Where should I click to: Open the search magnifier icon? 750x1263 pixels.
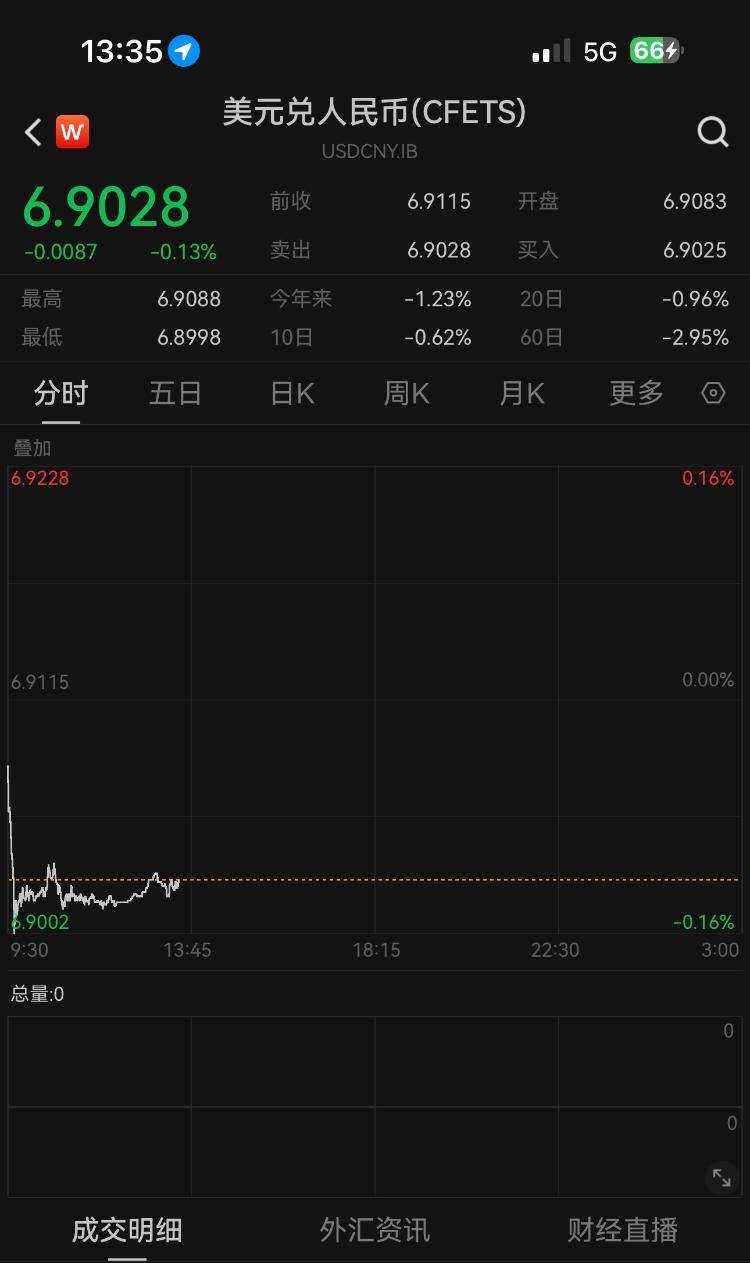[x=712, y=132]
